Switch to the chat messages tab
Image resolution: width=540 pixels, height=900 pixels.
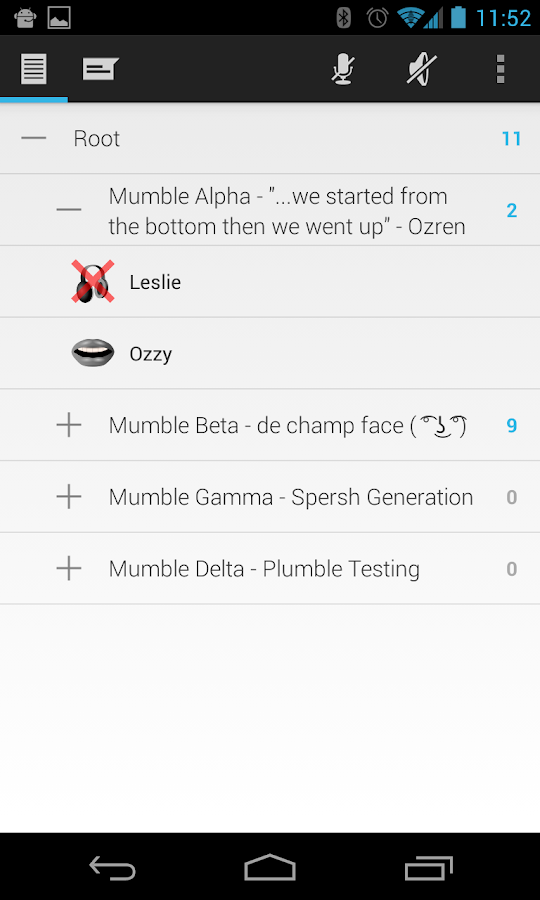tap(100, 69)
